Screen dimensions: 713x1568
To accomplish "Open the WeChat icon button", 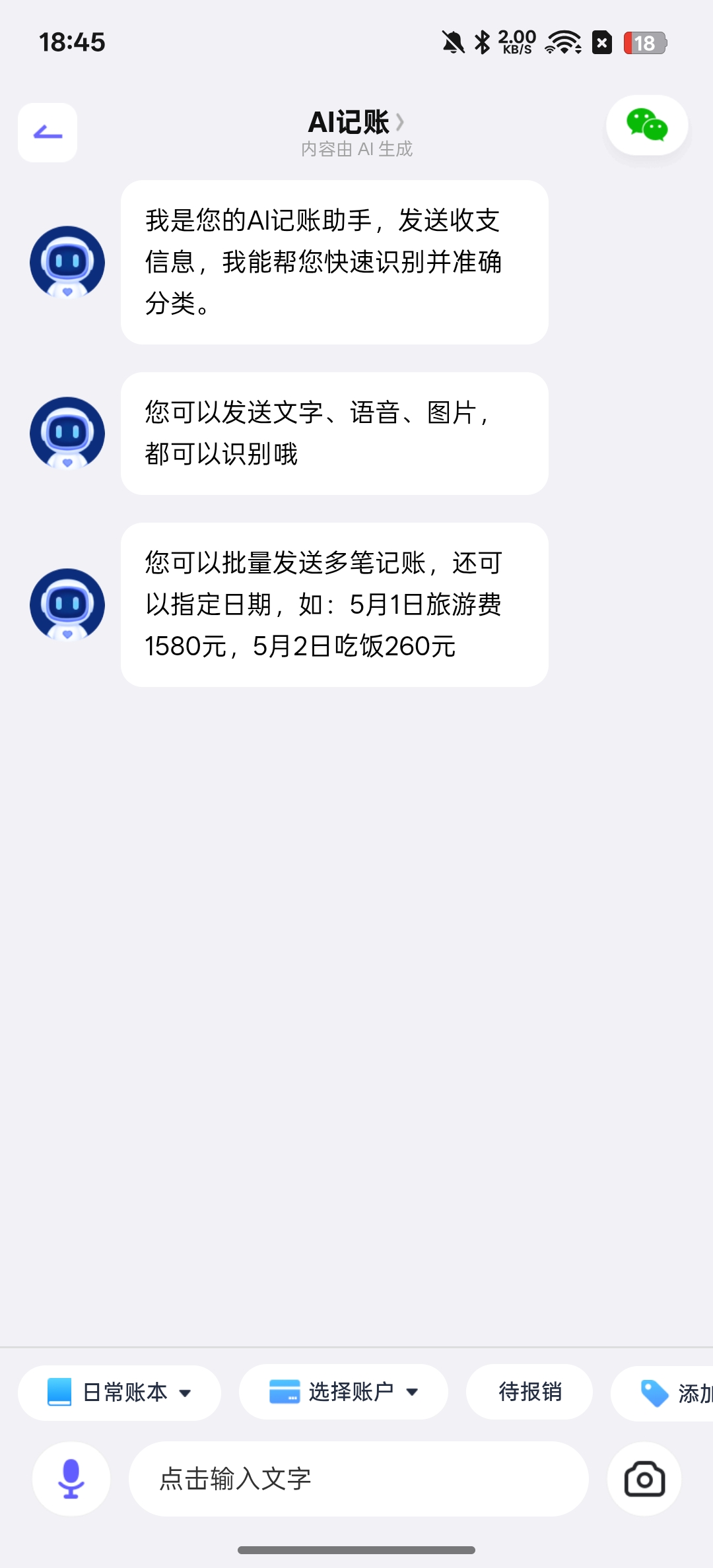I will click(647, 125).
